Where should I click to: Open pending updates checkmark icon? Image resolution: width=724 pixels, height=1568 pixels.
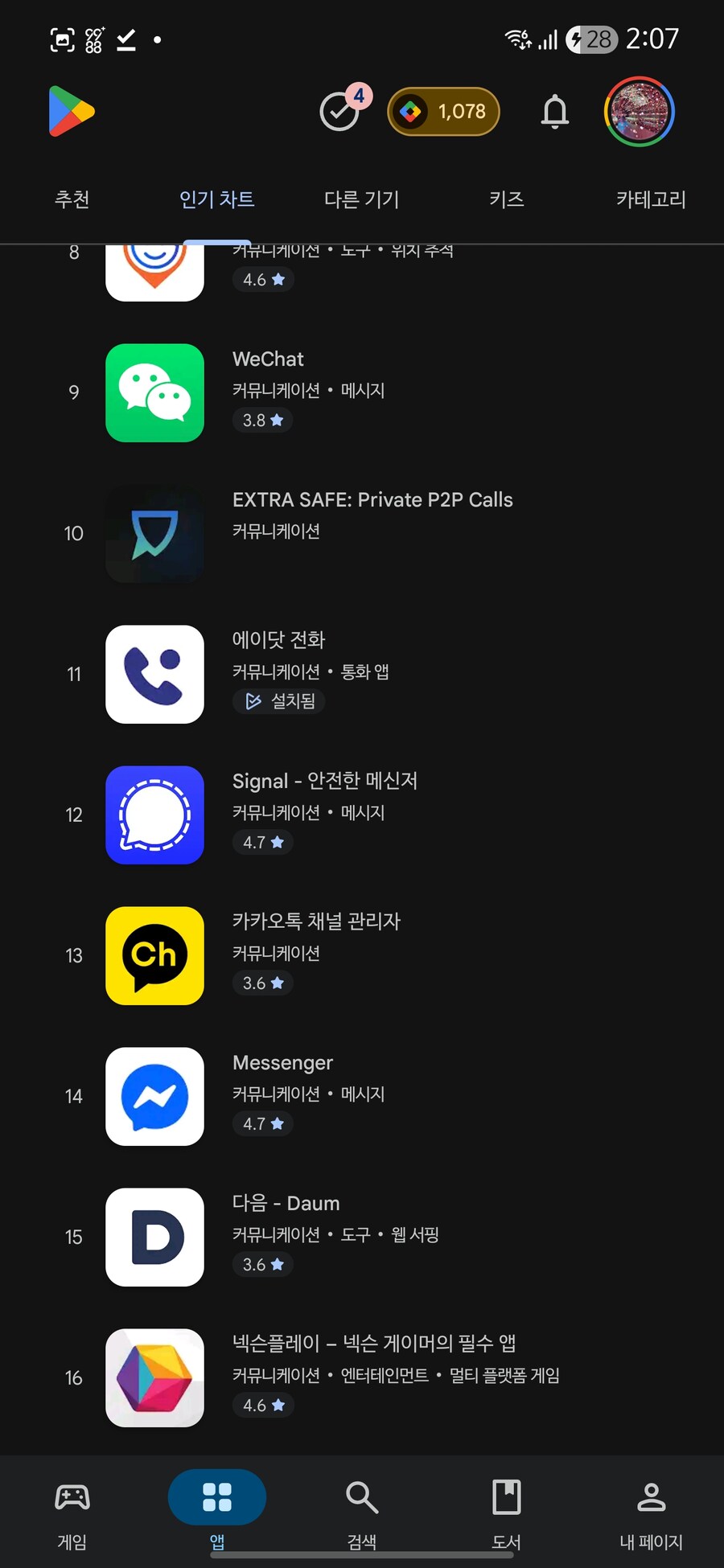341,111
